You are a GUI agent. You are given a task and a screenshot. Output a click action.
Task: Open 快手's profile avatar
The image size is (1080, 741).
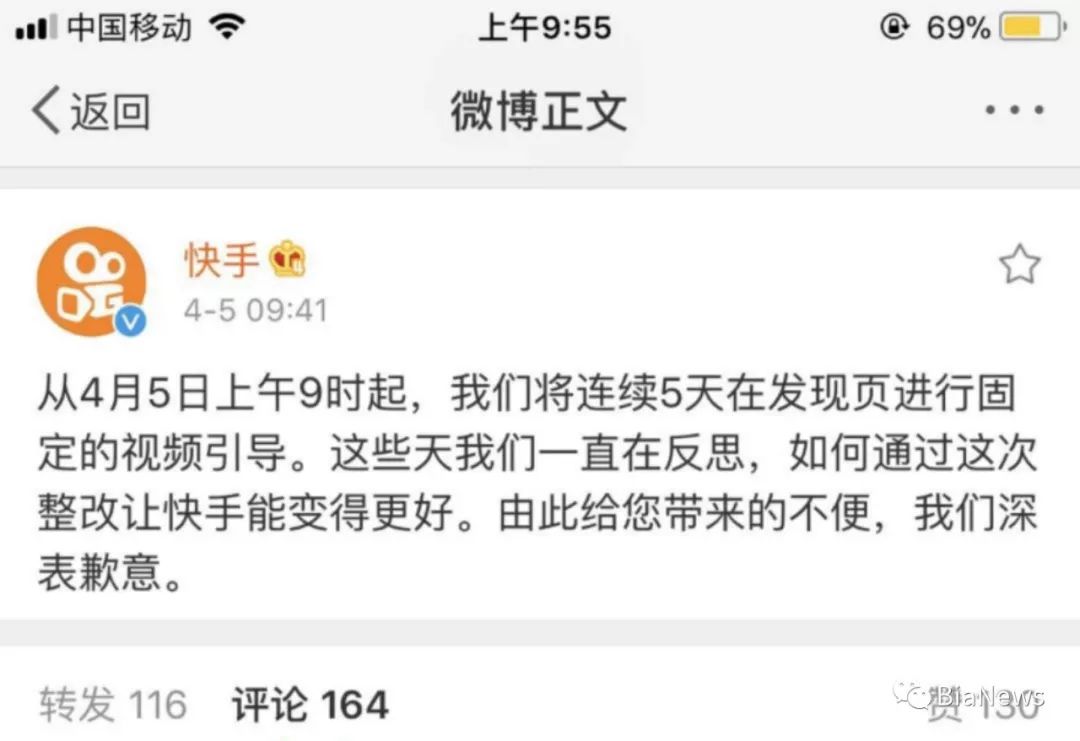(x=91, y=281)
